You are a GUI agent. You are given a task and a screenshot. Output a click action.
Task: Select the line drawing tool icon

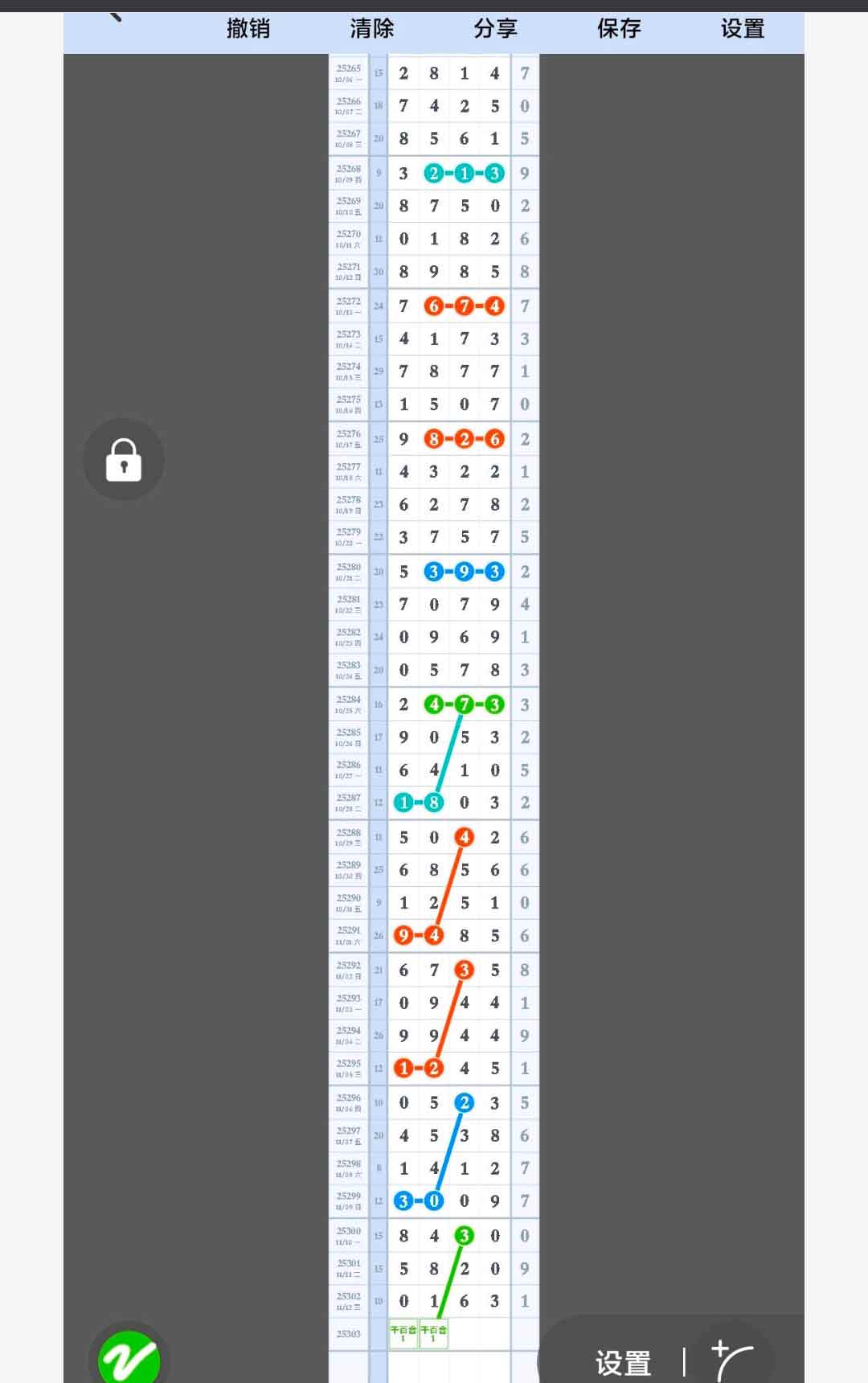[731, 1359]
